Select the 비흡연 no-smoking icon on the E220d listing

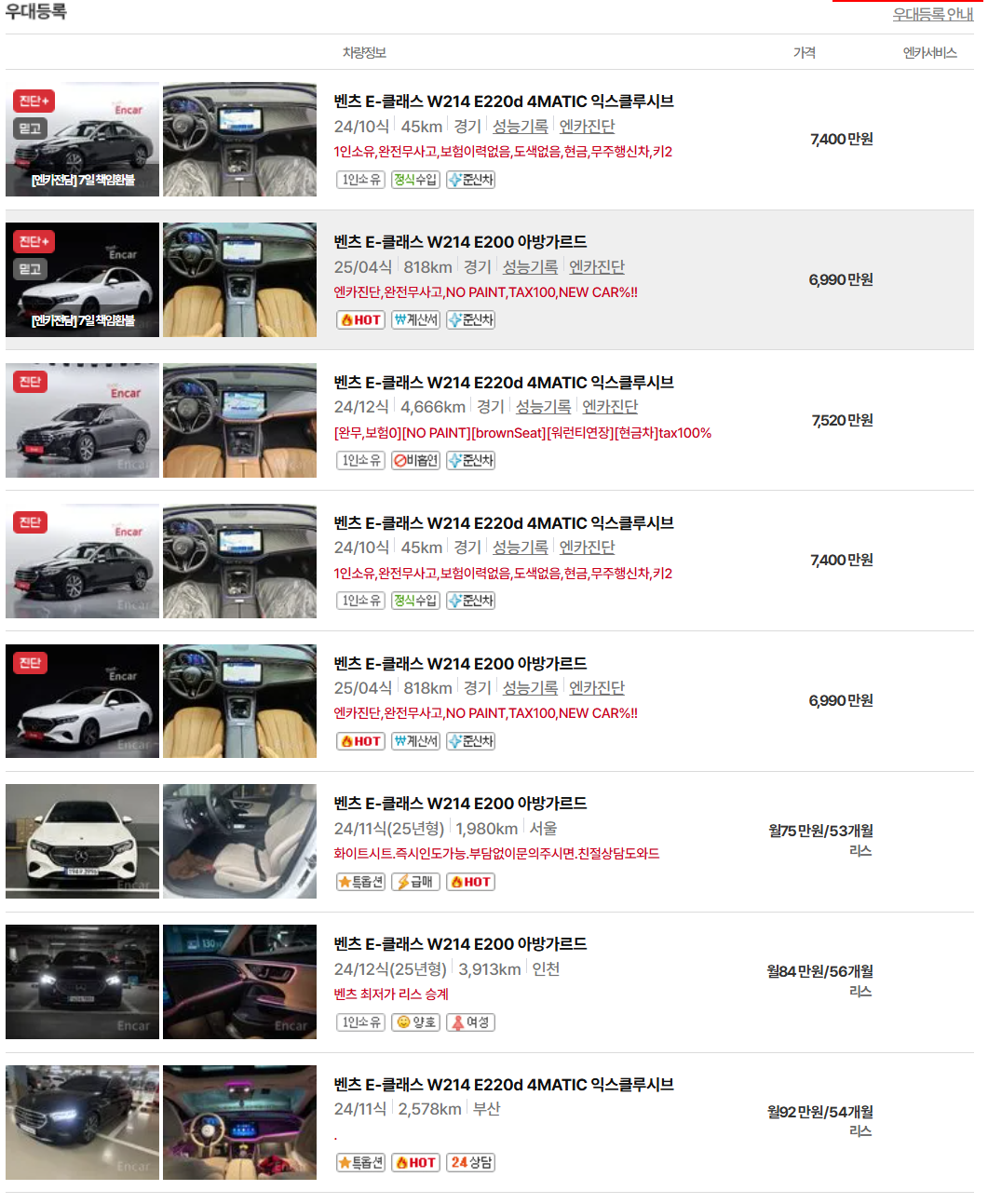tap(415, 460)
